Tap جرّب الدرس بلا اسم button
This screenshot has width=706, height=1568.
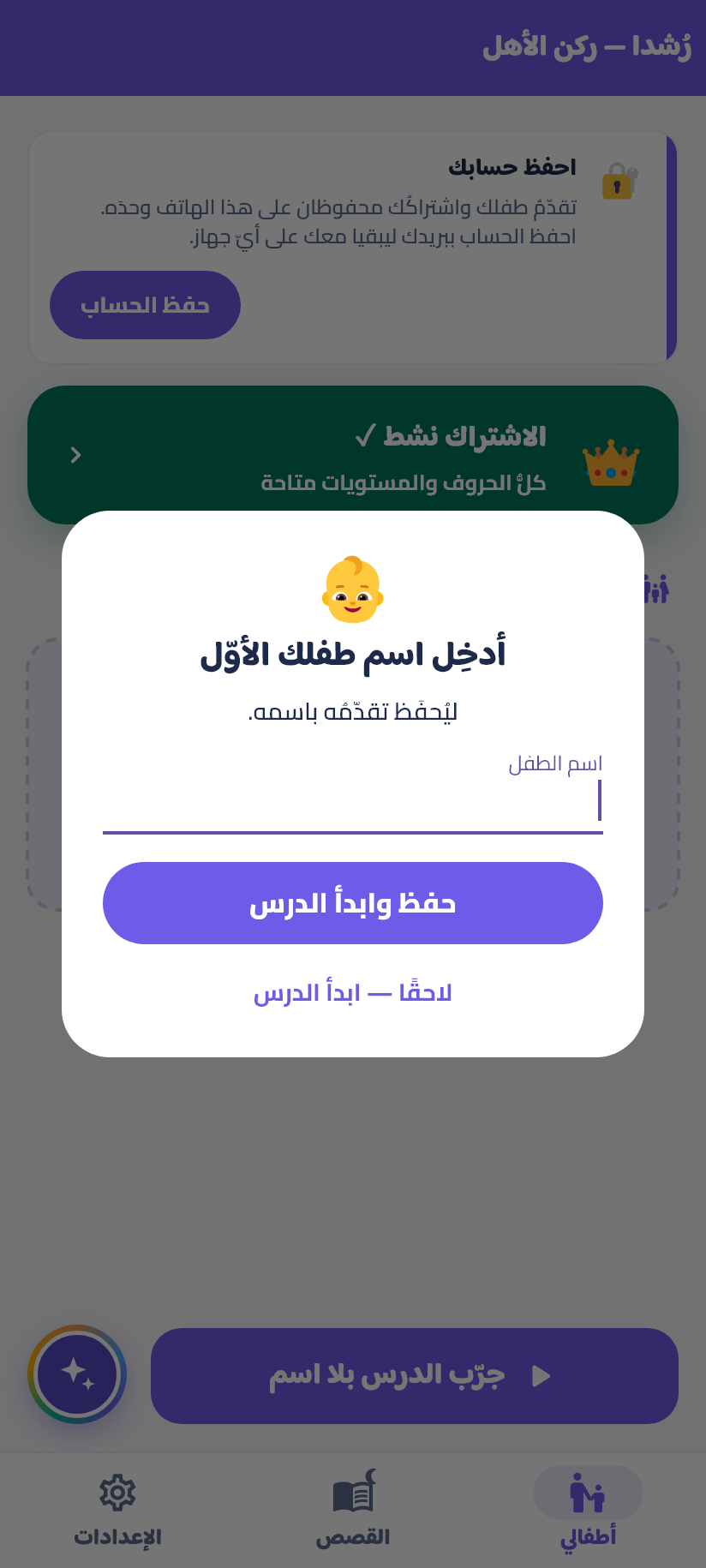pyautogui.click(x=415, y=1376)
